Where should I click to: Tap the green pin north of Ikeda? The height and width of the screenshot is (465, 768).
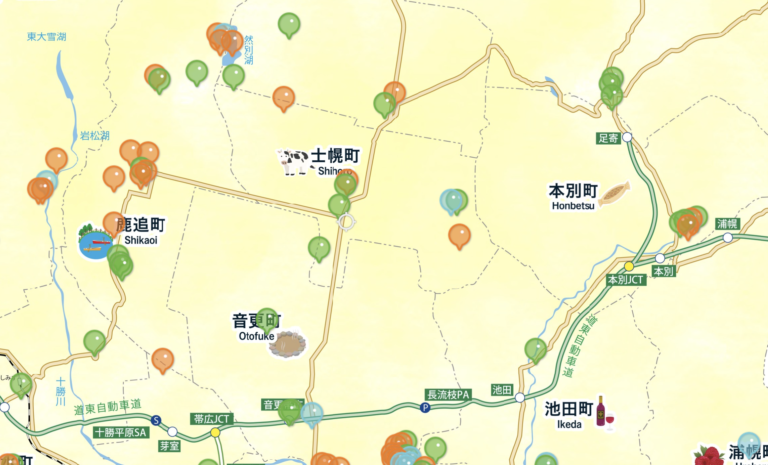tap(536, 348)
